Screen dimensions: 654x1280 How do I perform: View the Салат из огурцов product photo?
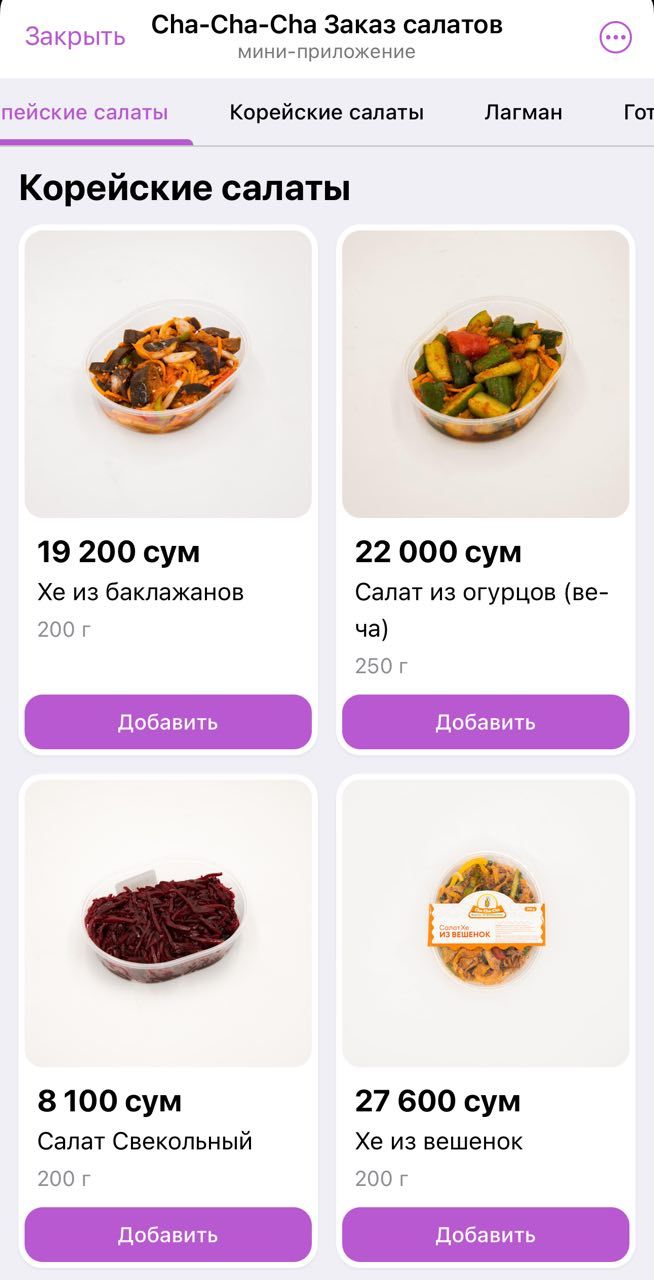485,373
